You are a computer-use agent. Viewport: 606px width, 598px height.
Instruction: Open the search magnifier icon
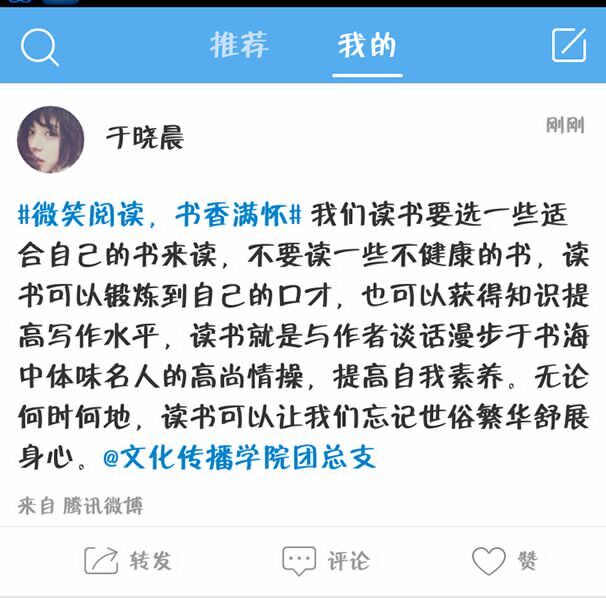point(39,46)
